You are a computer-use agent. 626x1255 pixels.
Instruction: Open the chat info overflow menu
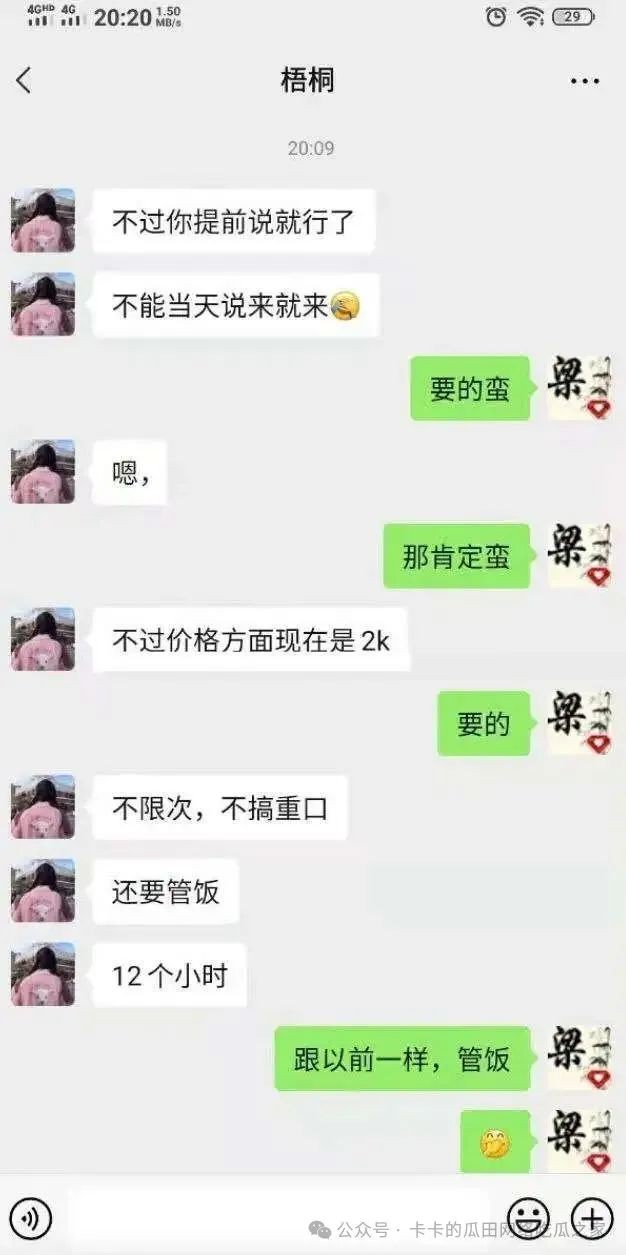pos(584,81)
